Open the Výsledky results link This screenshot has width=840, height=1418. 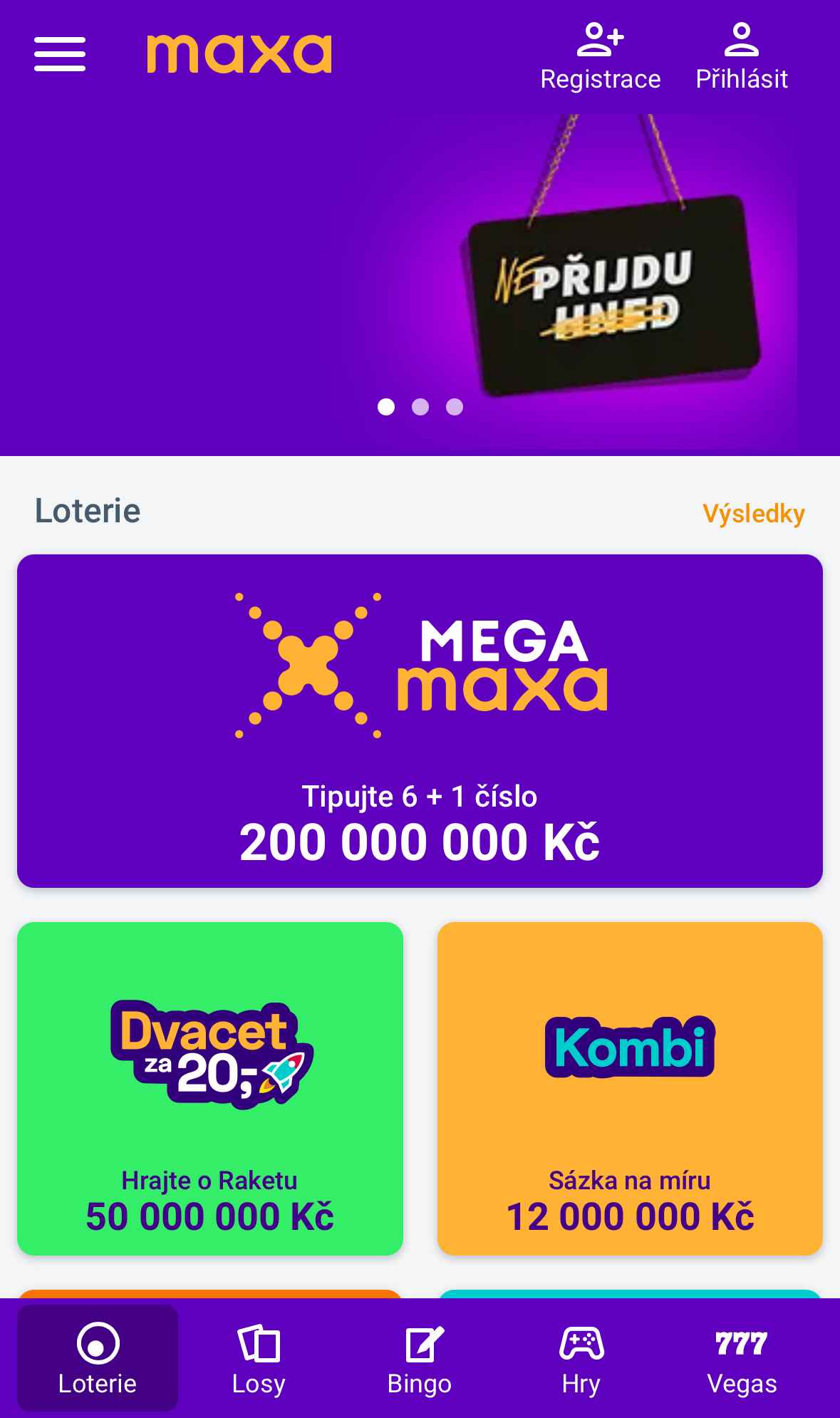point(754,513)
